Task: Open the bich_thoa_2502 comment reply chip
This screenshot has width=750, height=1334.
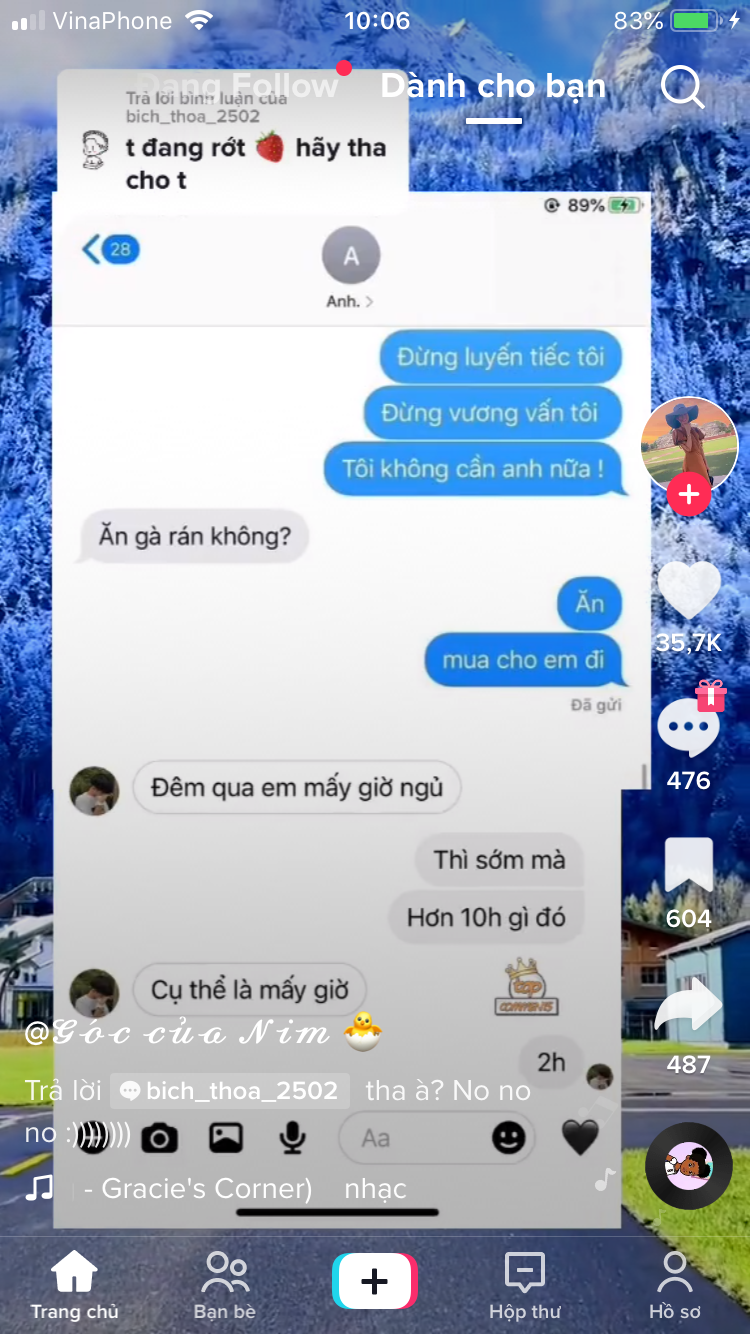Action: [231, 1091]
